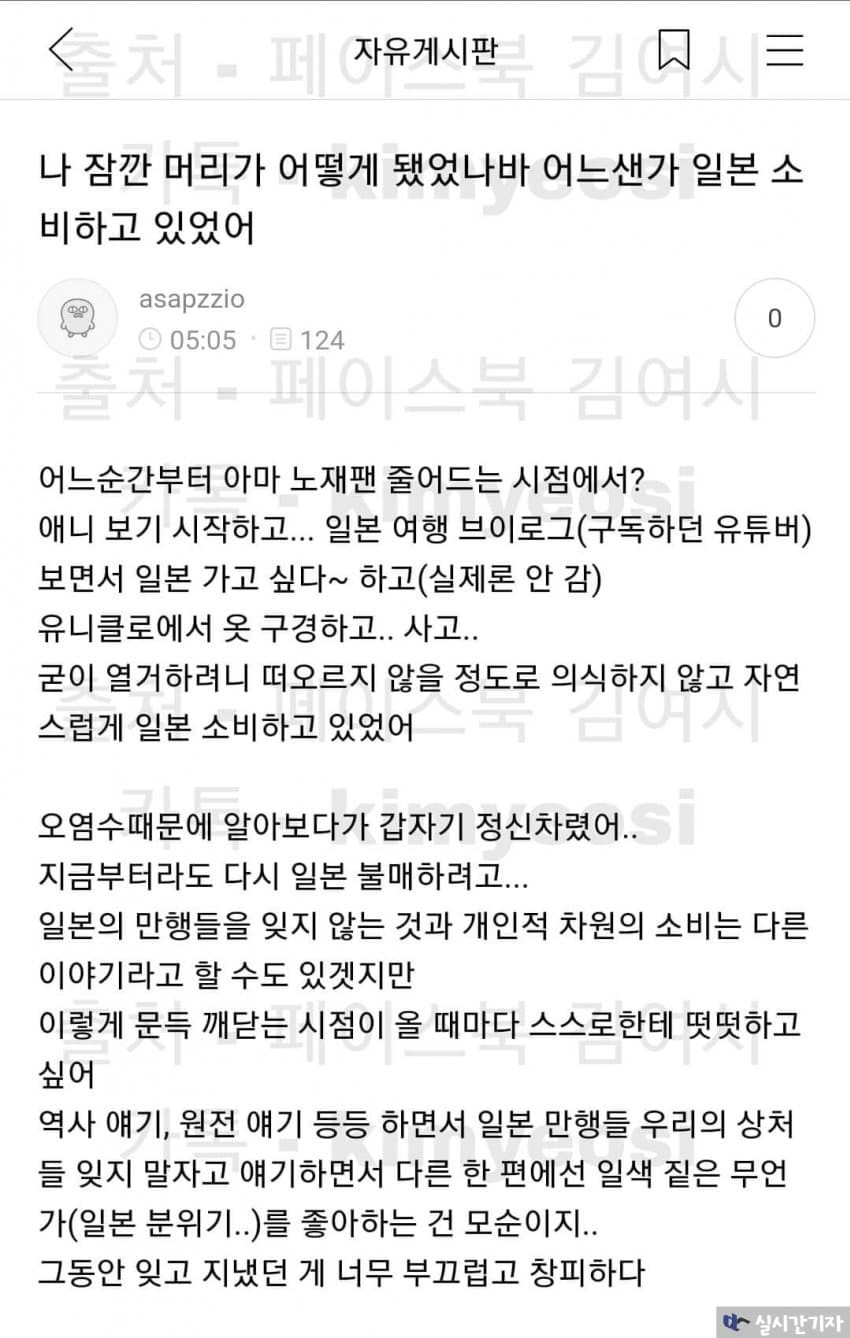
Task: Bookmark this post
Action: 674,50
